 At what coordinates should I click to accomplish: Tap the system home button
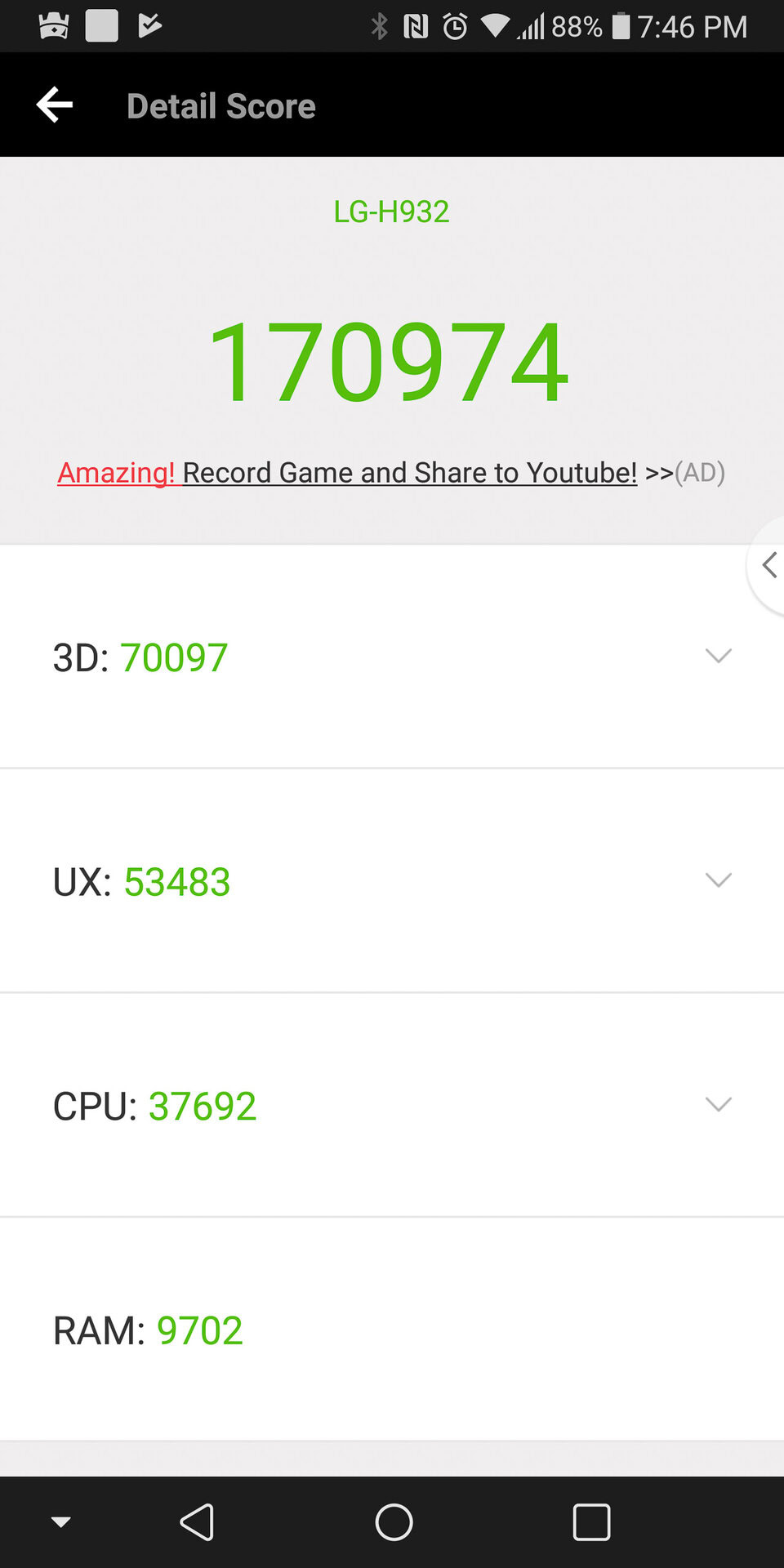394,1522
